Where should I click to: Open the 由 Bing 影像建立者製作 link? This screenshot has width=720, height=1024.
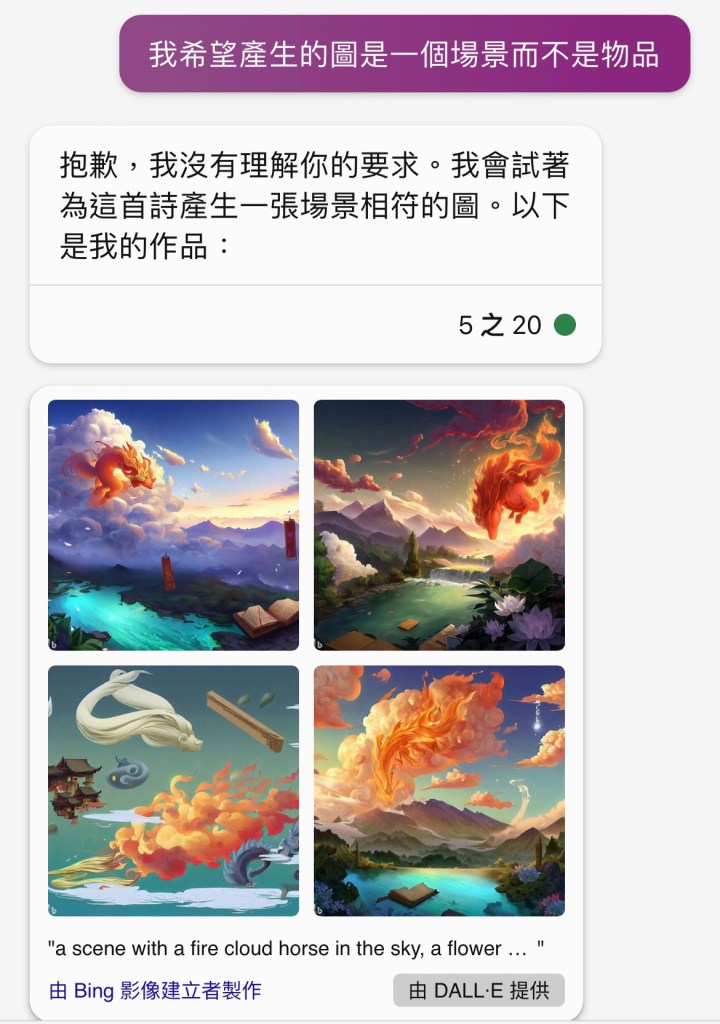(x=155, y=990)
